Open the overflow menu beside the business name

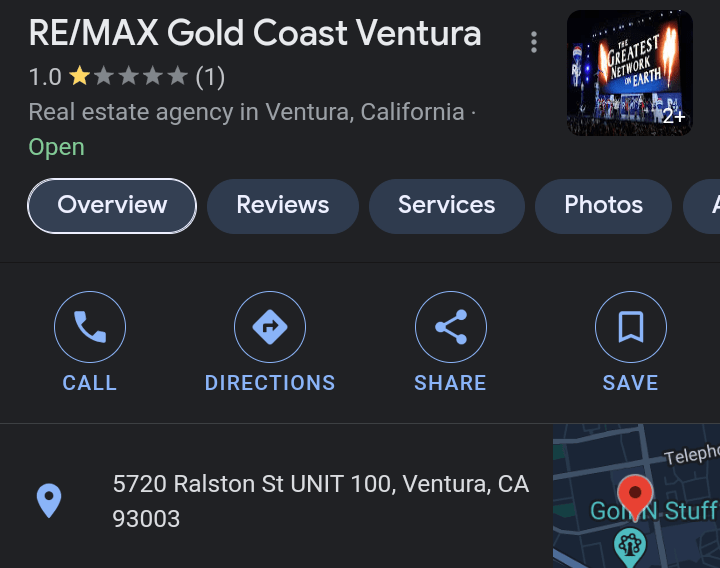click(x=534, y=42)
